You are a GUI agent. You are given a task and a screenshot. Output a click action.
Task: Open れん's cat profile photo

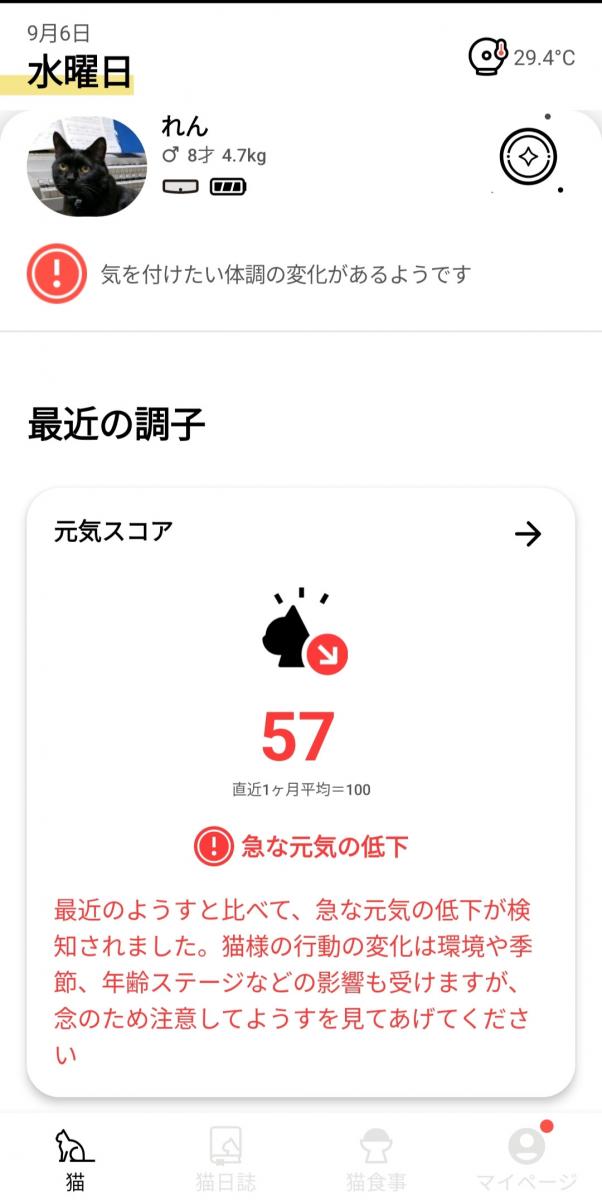tap(86, 166)
